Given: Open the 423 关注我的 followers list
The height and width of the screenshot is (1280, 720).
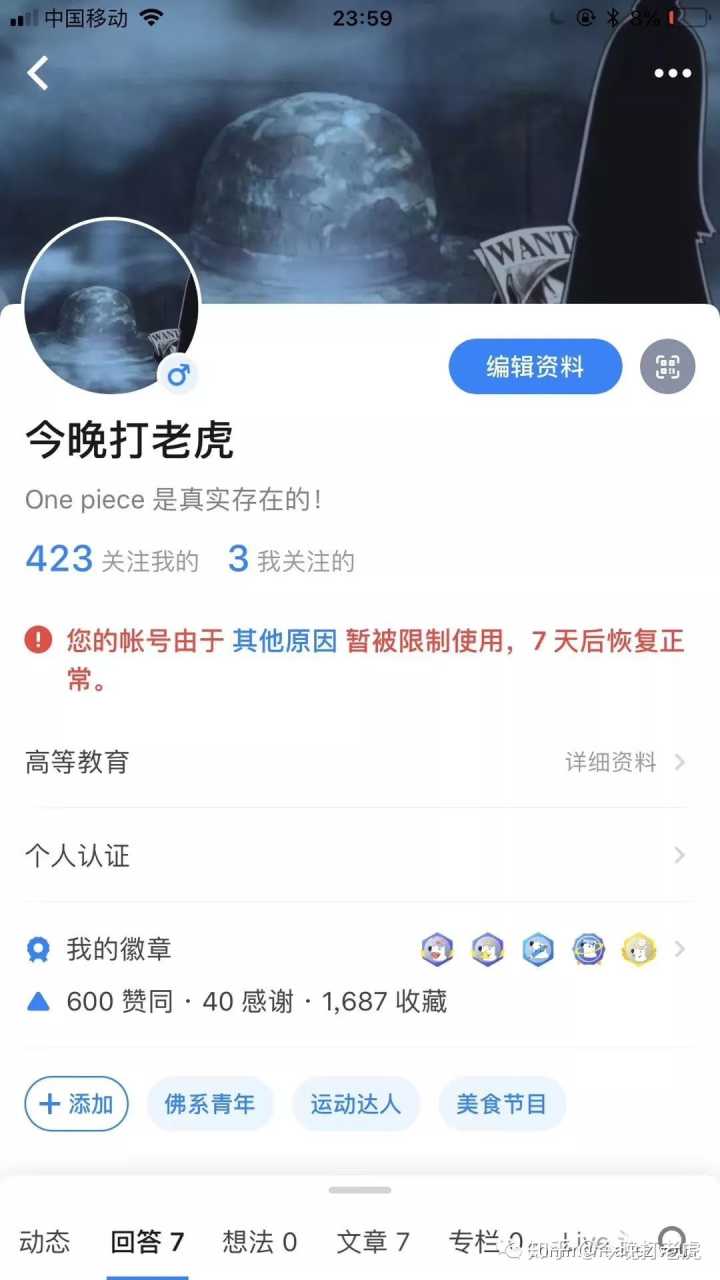Looking at the screenshot, I should [112, 561].
